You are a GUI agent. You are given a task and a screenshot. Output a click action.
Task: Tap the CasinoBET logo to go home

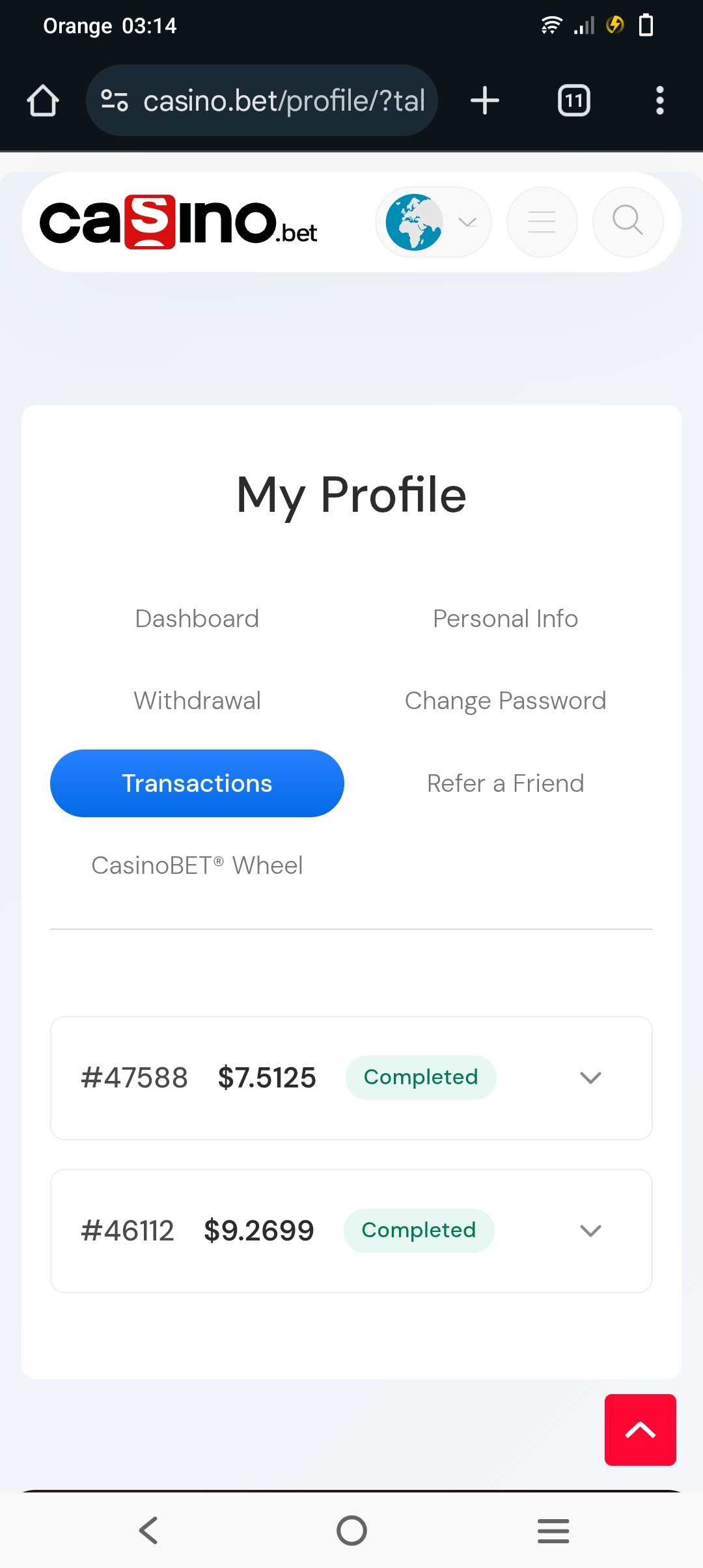pos(178,222)
